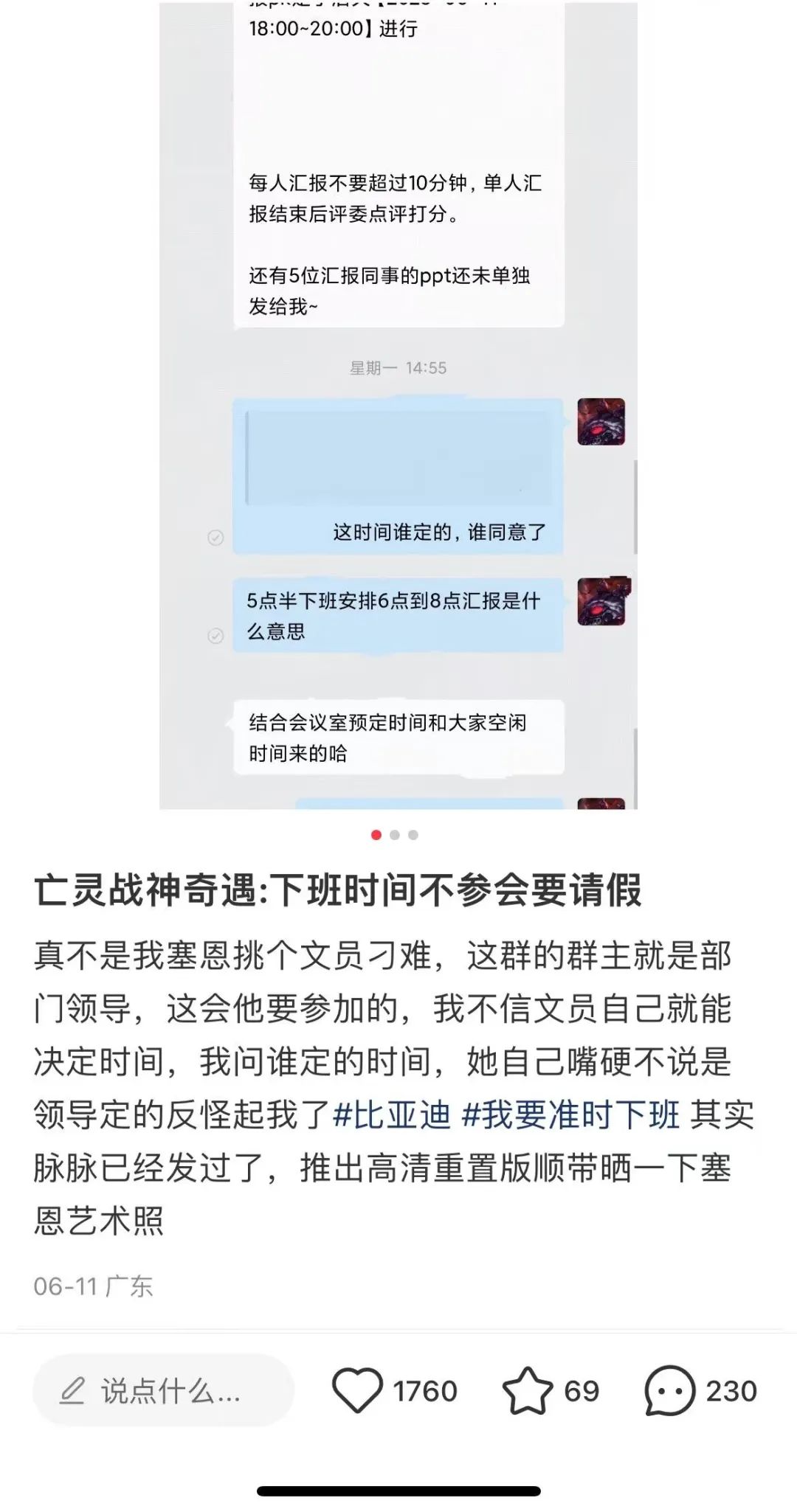Open the comments bubble showing 230
Image resolution: width=797 pixels, height=1512 pixels.
pyautogui.click(x=669, y=1391)
